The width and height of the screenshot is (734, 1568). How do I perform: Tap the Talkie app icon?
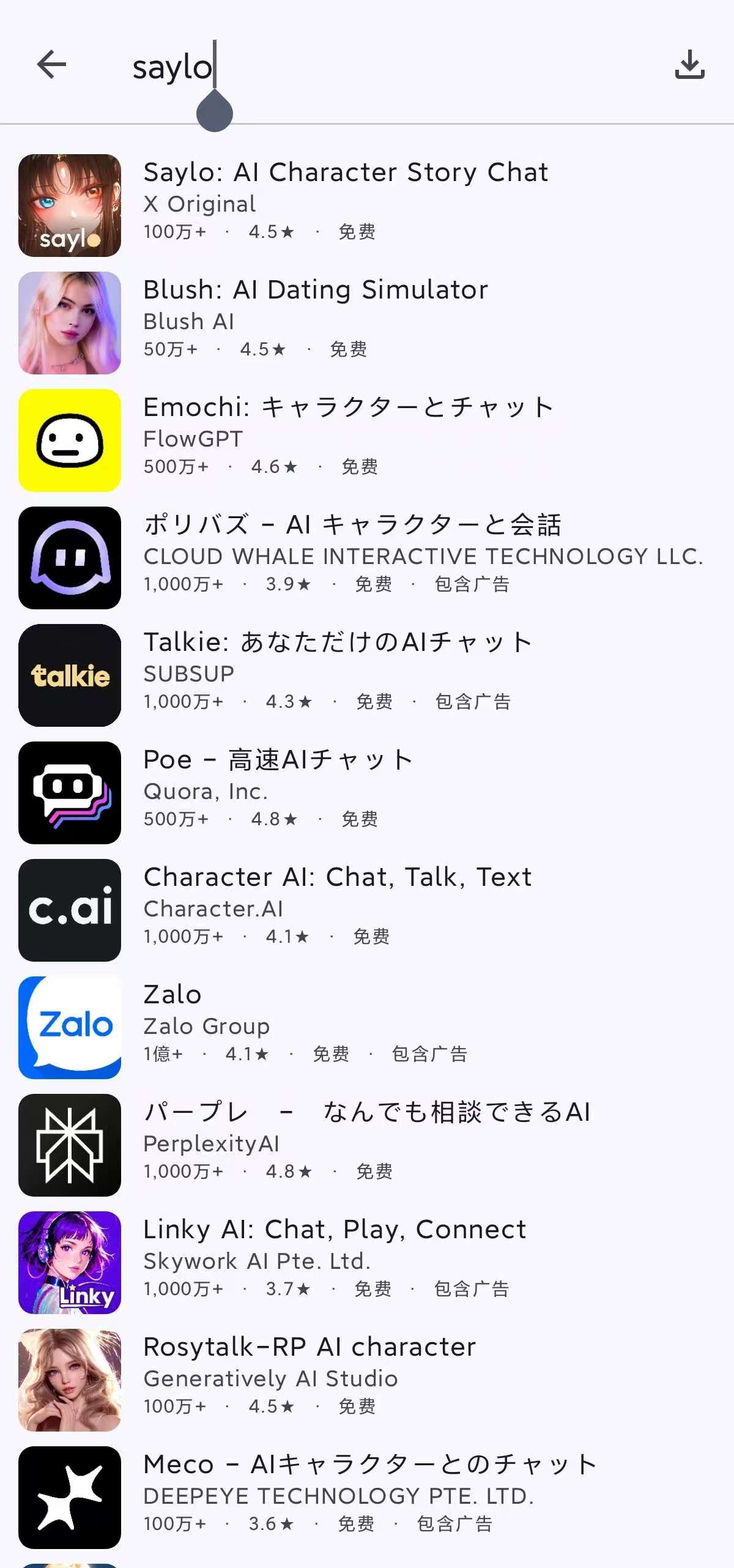pyautogui.click(x=70, y=676)
